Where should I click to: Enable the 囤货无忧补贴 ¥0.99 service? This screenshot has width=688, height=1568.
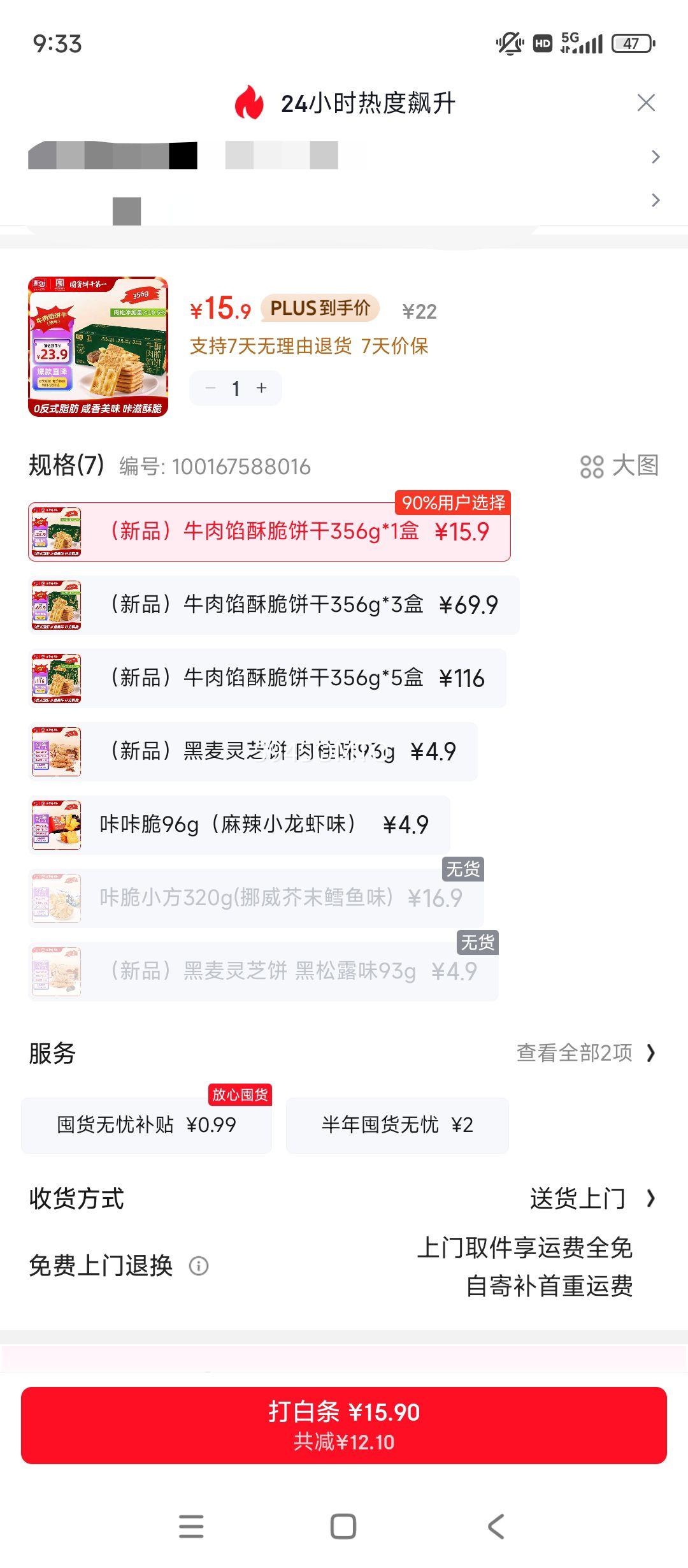[147, 1125]
